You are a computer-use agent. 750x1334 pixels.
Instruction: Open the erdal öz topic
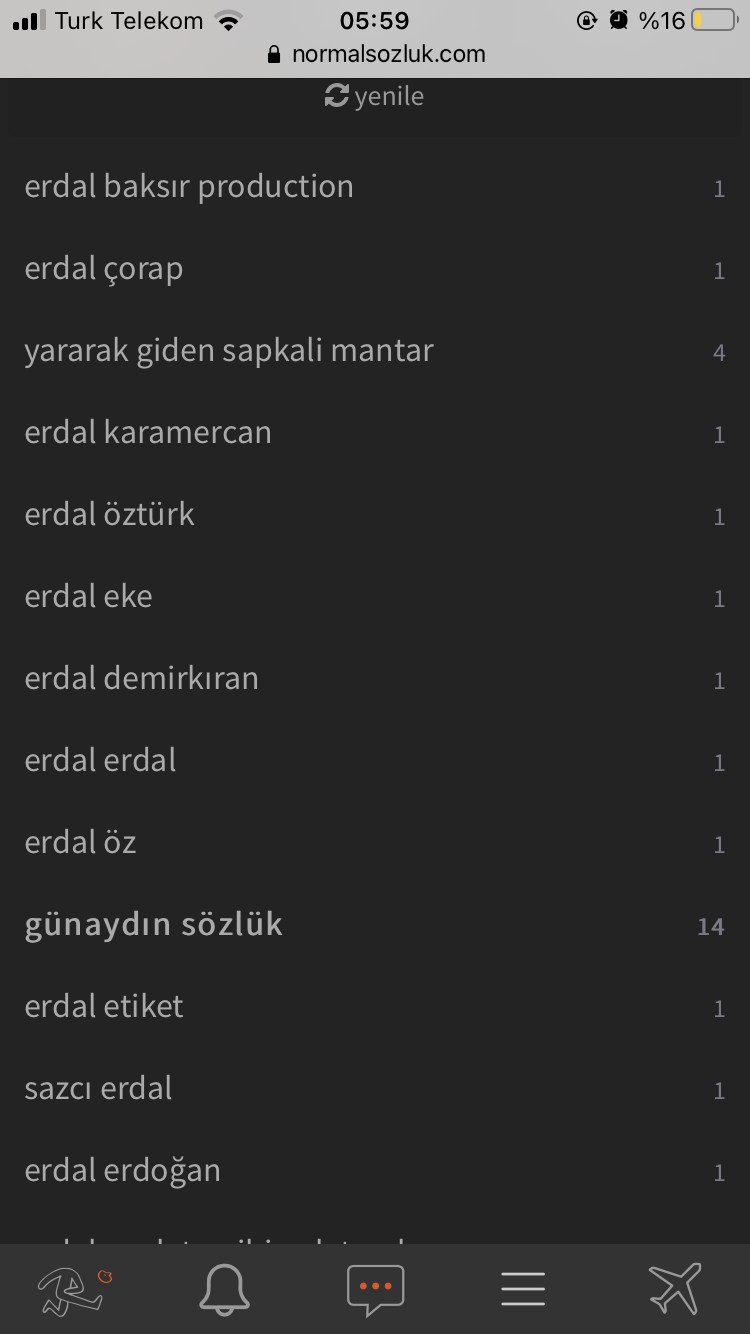click(x=80, y=843)
